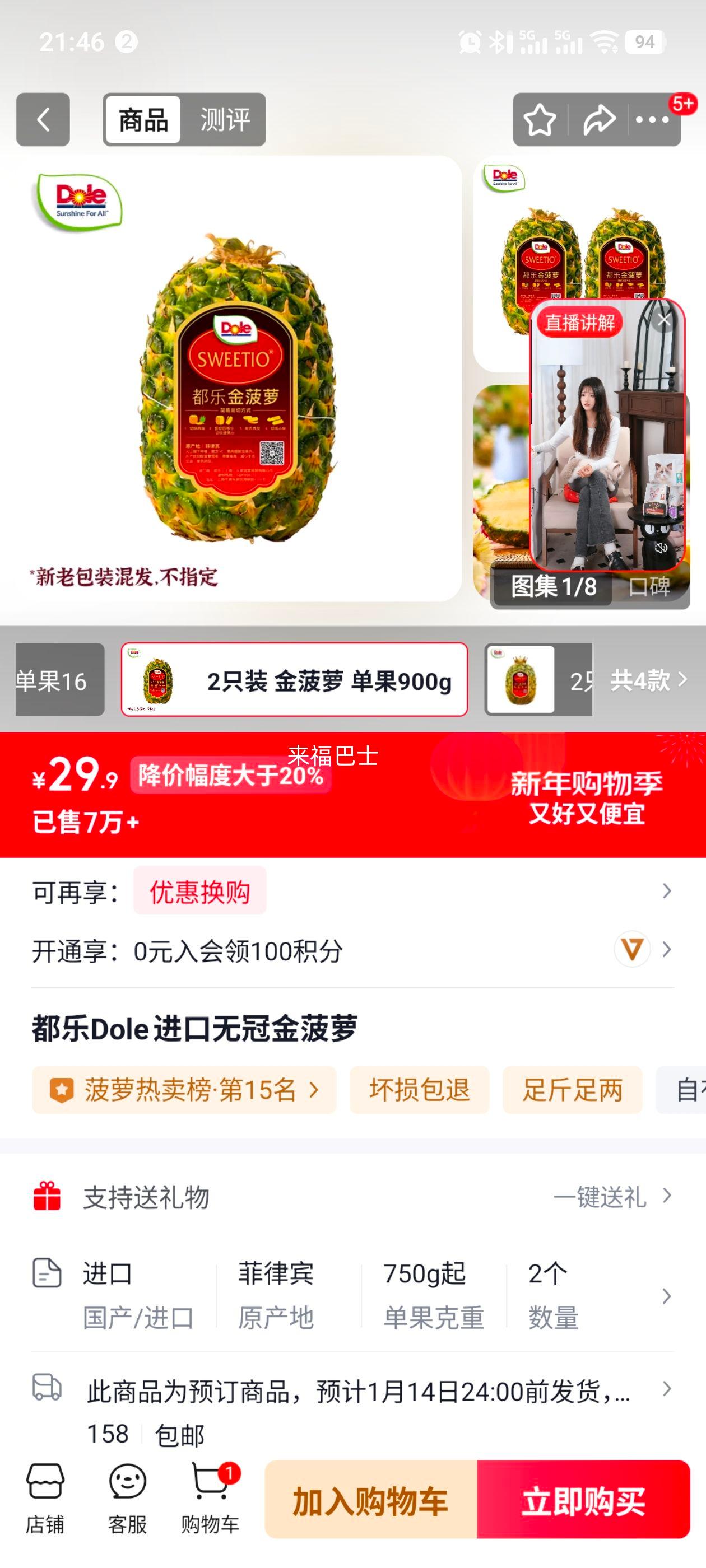Click the red gift icon beside 支持送礼物

pyautogui.click(x=48, y=1197)
